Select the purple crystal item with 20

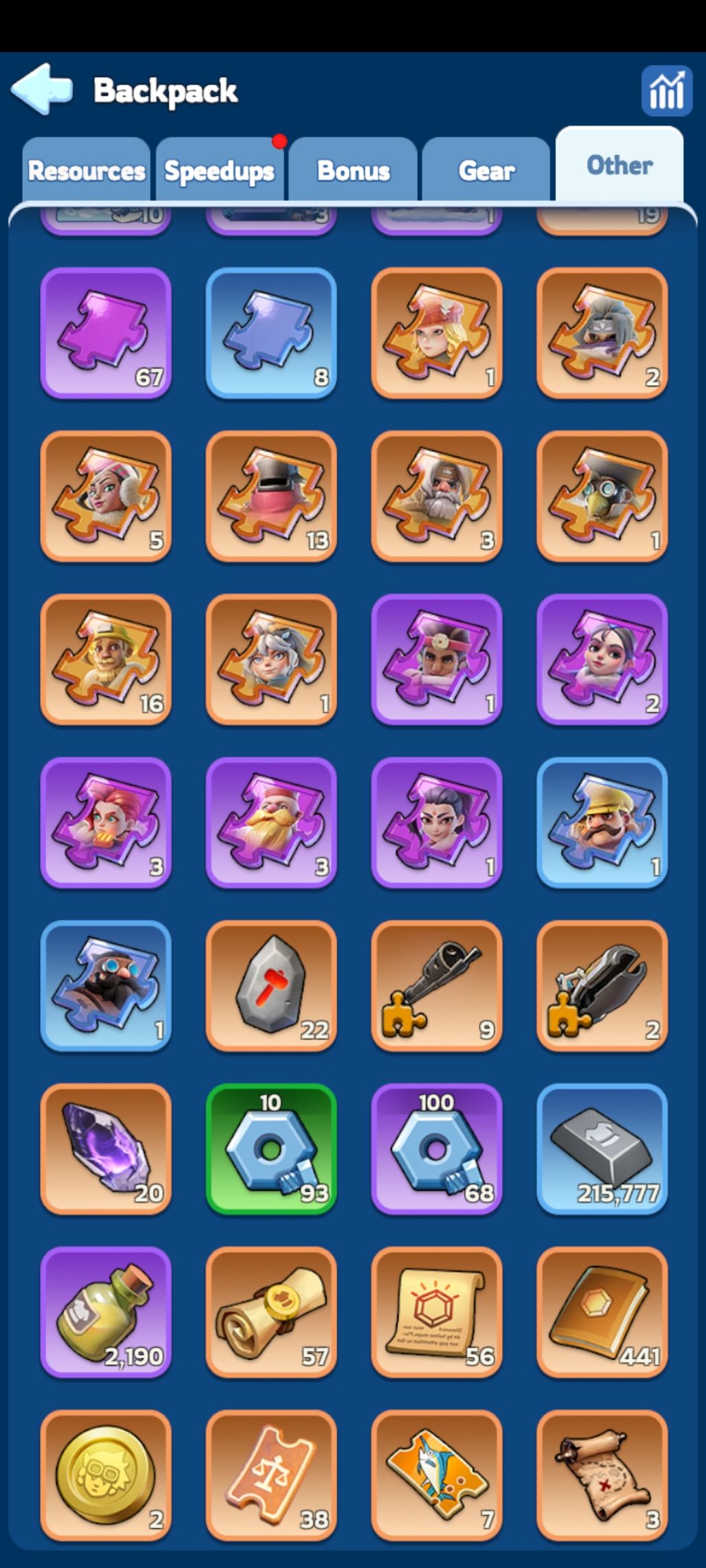pos(106,1149)
